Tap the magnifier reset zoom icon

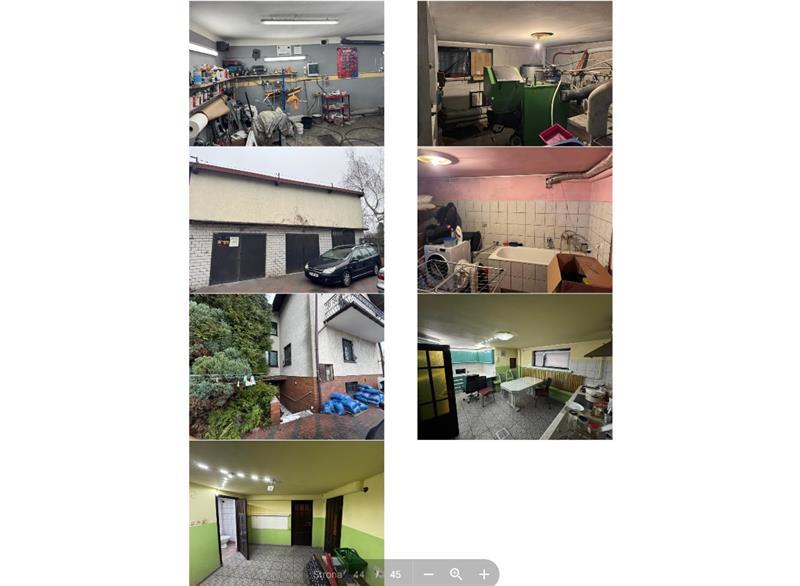point(456,574)
